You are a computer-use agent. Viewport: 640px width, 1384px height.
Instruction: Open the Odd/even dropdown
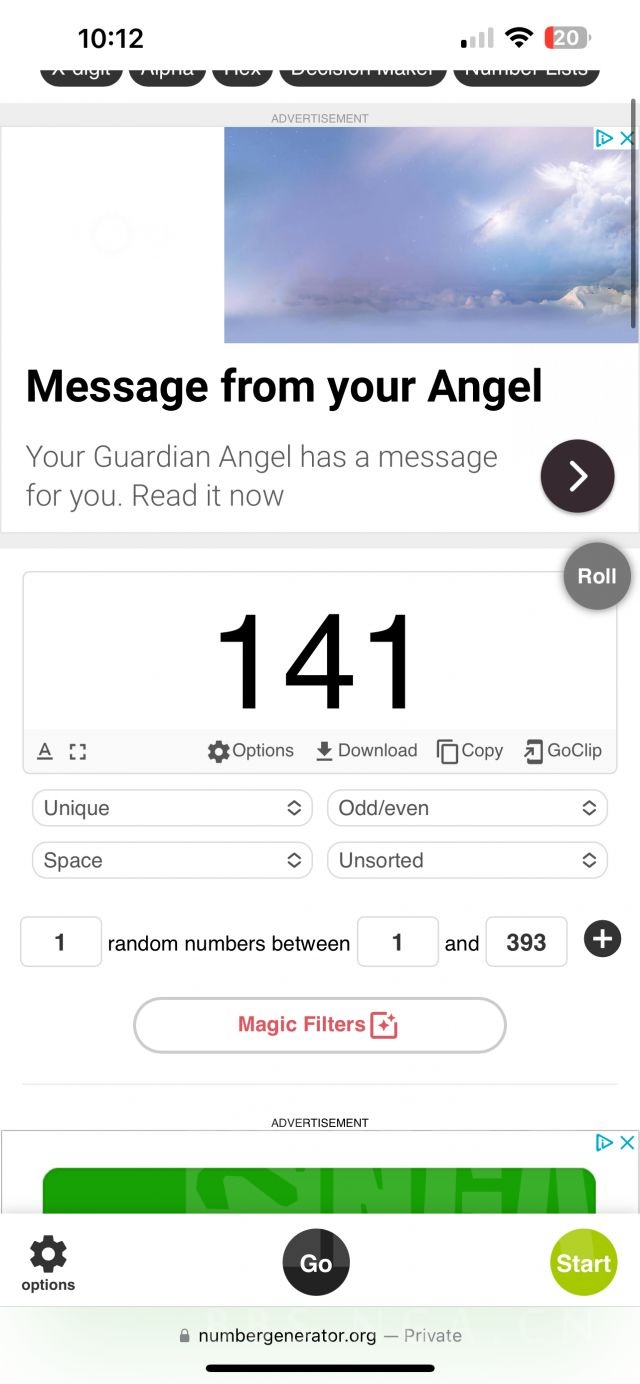click(x=467, y=808)
